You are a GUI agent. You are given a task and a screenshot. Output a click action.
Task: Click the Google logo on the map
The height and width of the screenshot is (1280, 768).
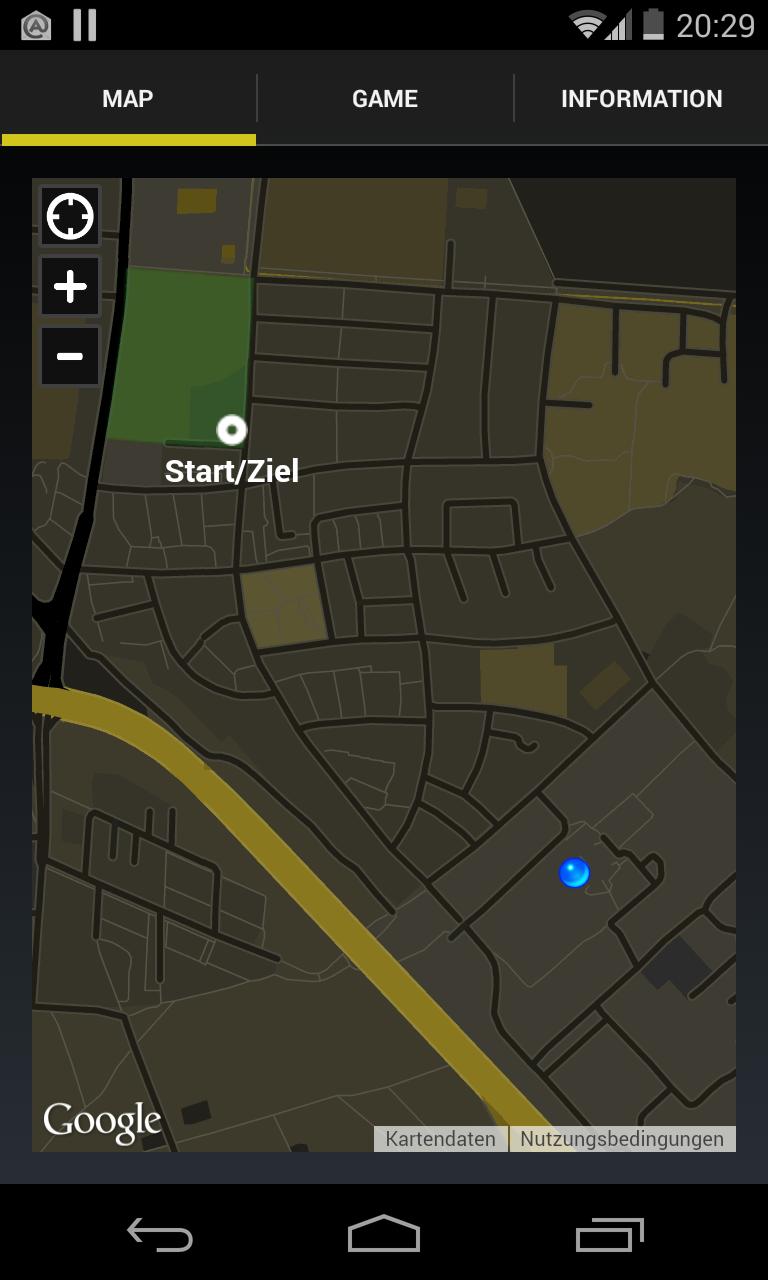(100, 1118)
